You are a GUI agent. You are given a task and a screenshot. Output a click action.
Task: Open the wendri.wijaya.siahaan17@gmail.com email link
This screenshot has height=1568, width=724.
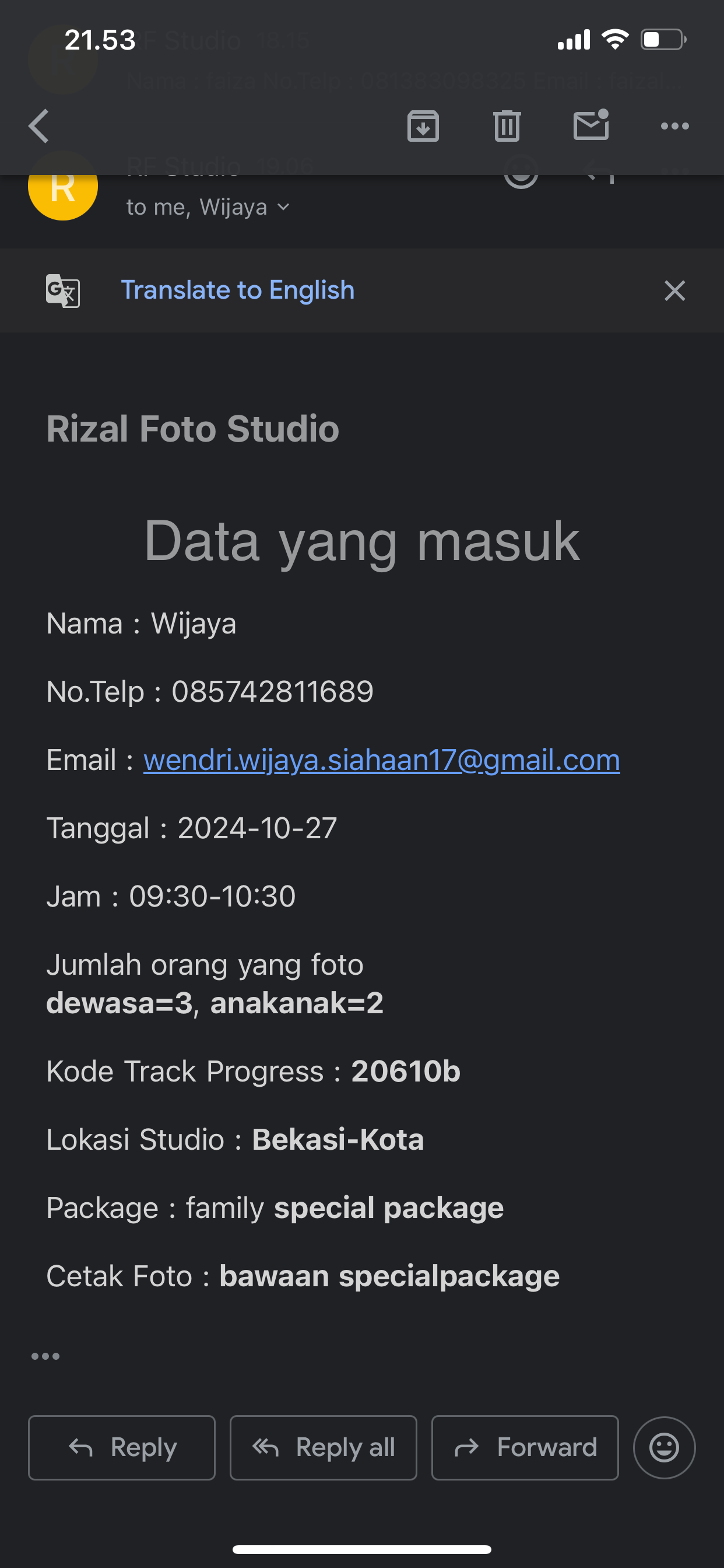[x=381, y=760]
